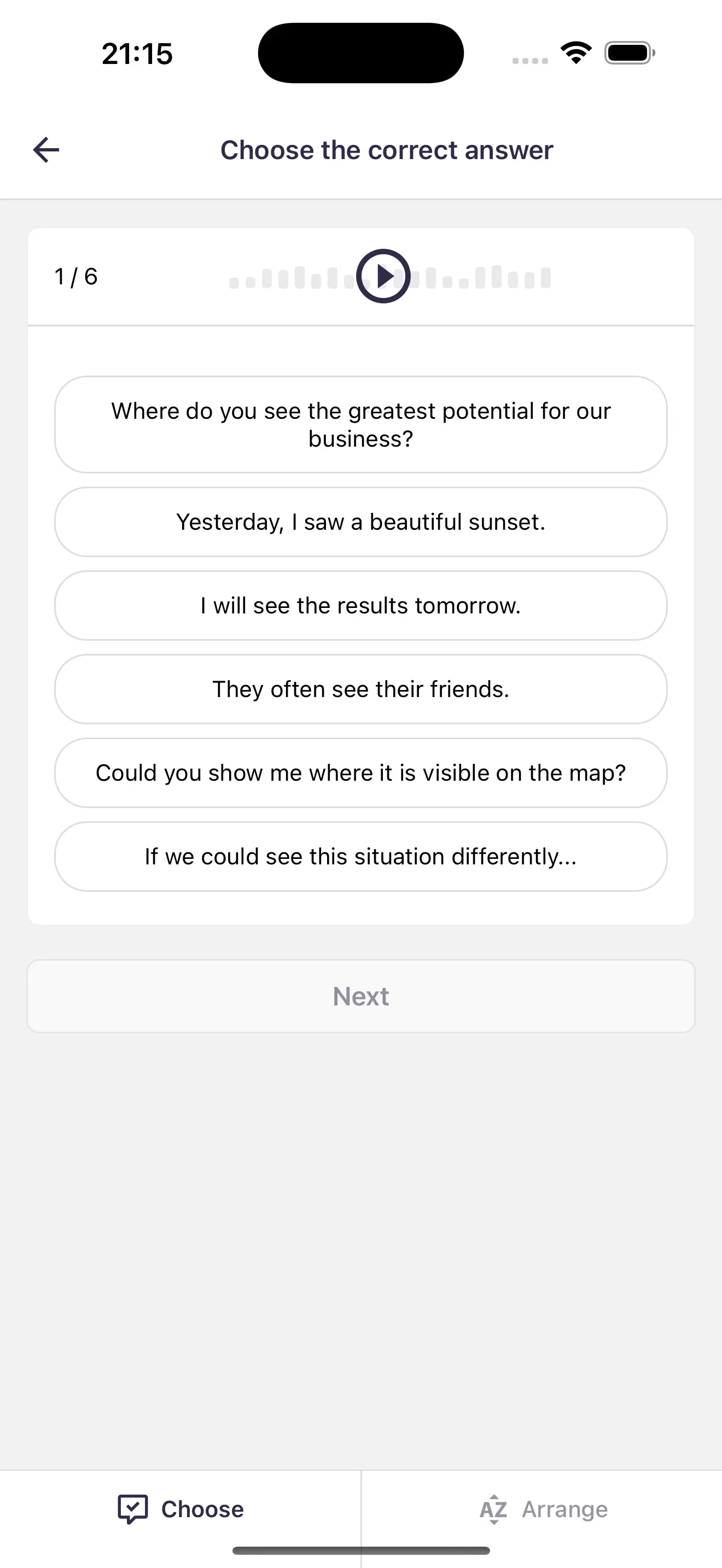
Task: Switch to the Arrange tab
Action: pos(543,1510)
